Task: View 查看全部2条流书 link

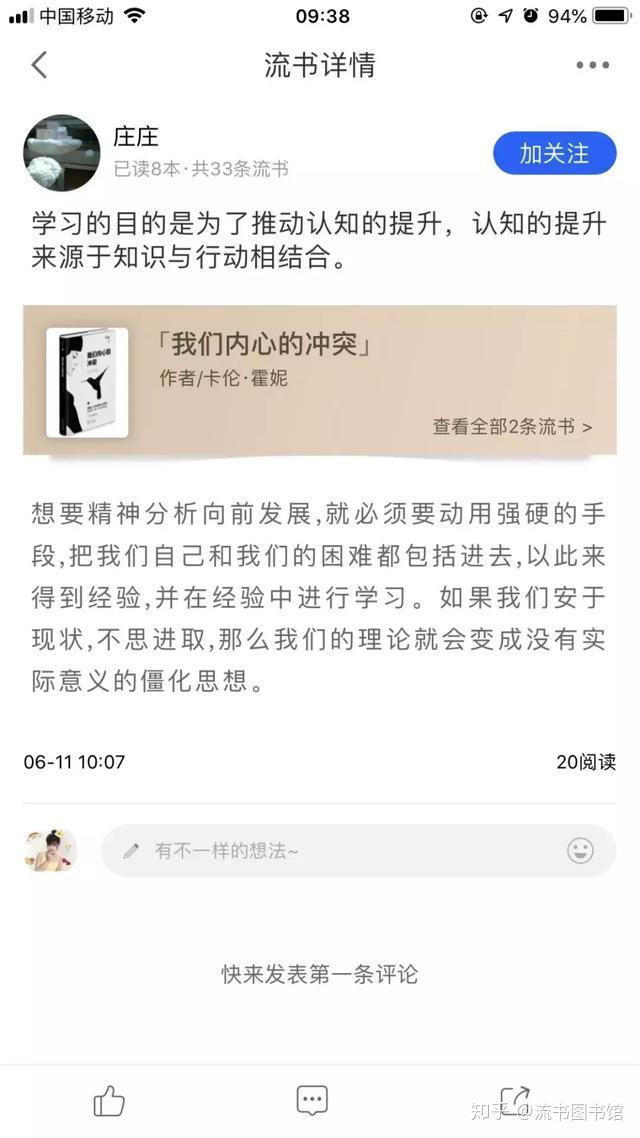Action: pos(512,427)
